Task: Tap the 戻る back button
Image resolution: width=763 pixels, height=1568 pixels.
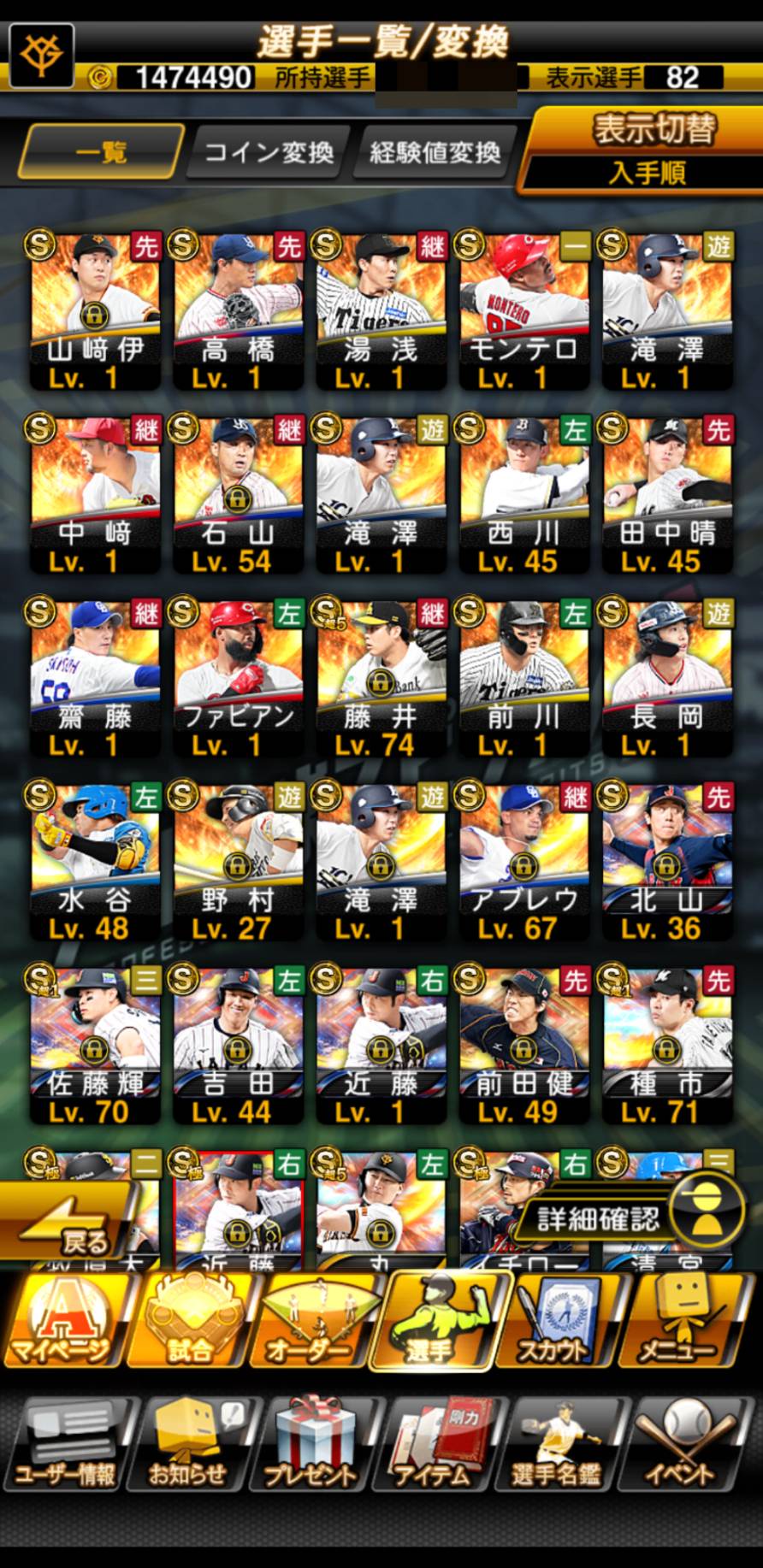Action: tap(68, 1224)
